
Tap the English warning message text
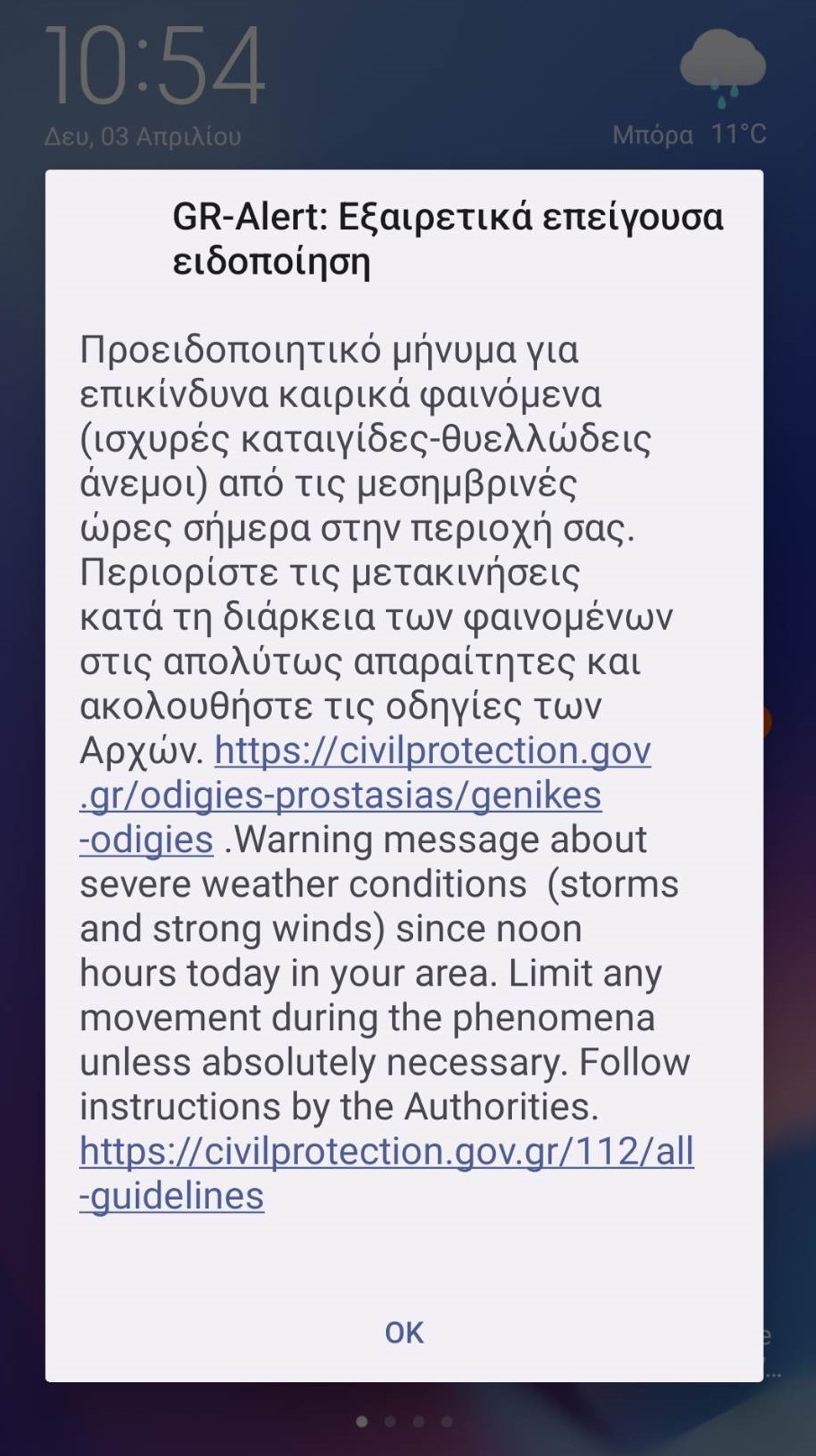point(378,972)
